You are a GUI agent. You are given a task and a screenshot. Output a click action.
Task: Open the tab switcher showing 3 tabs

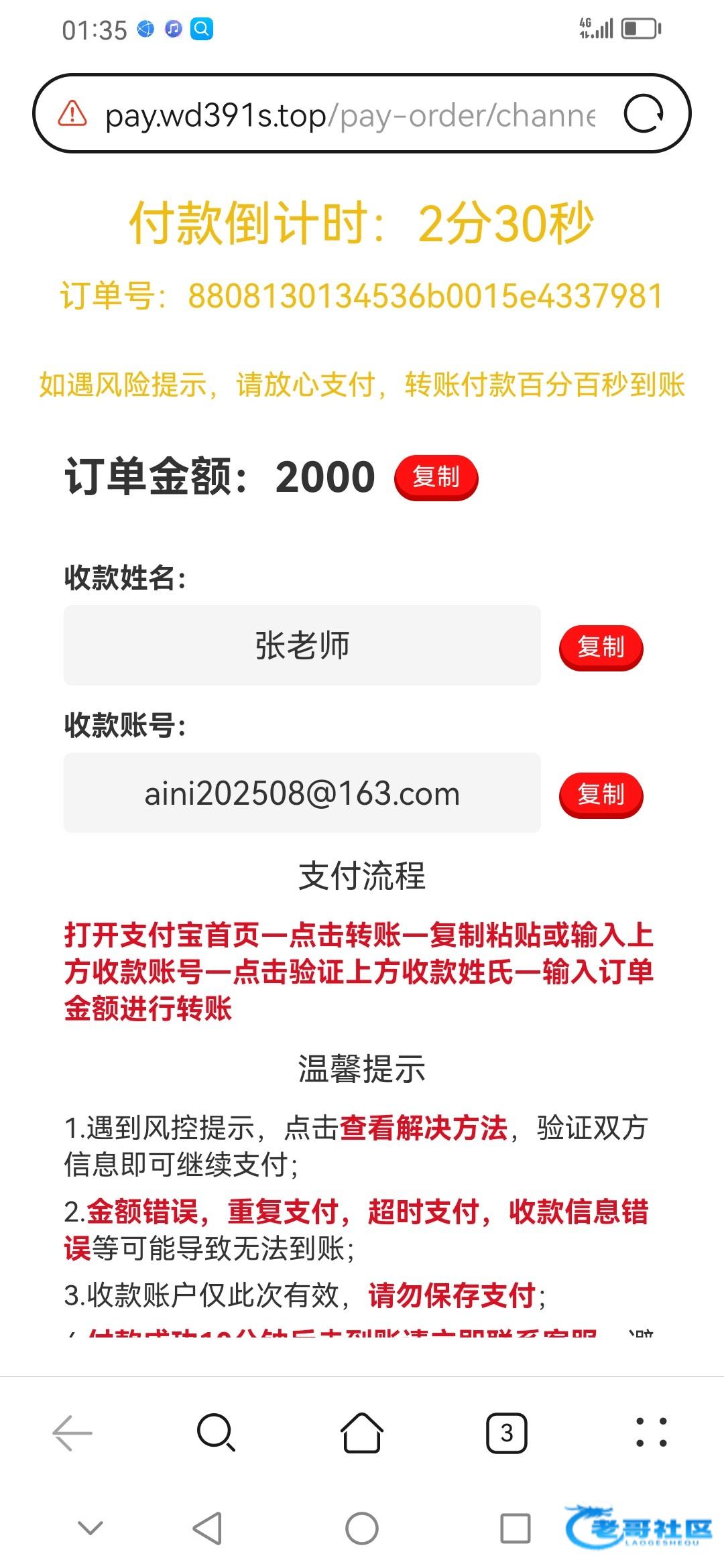tap(506, 1433)
